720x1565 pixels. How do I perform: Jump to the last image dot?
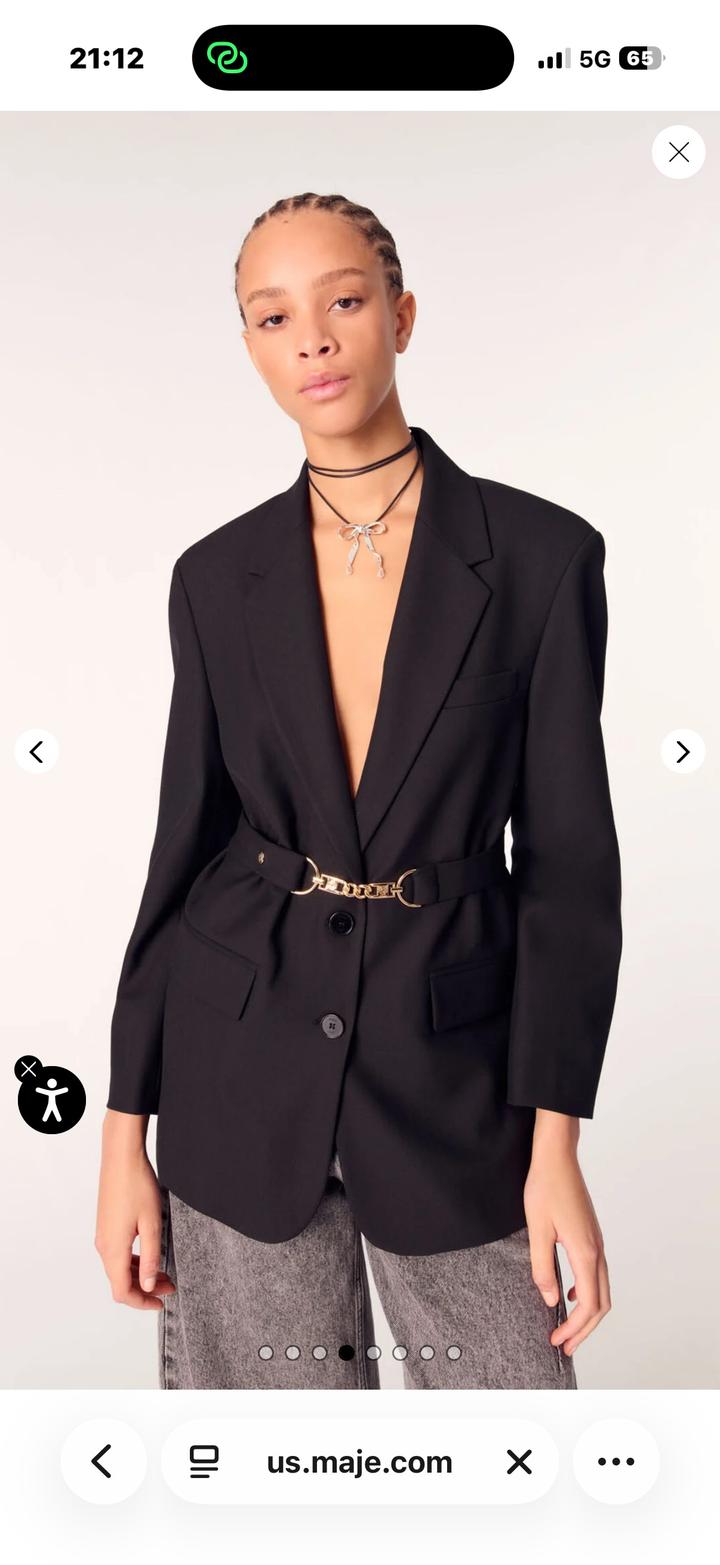pos(454,1353)
